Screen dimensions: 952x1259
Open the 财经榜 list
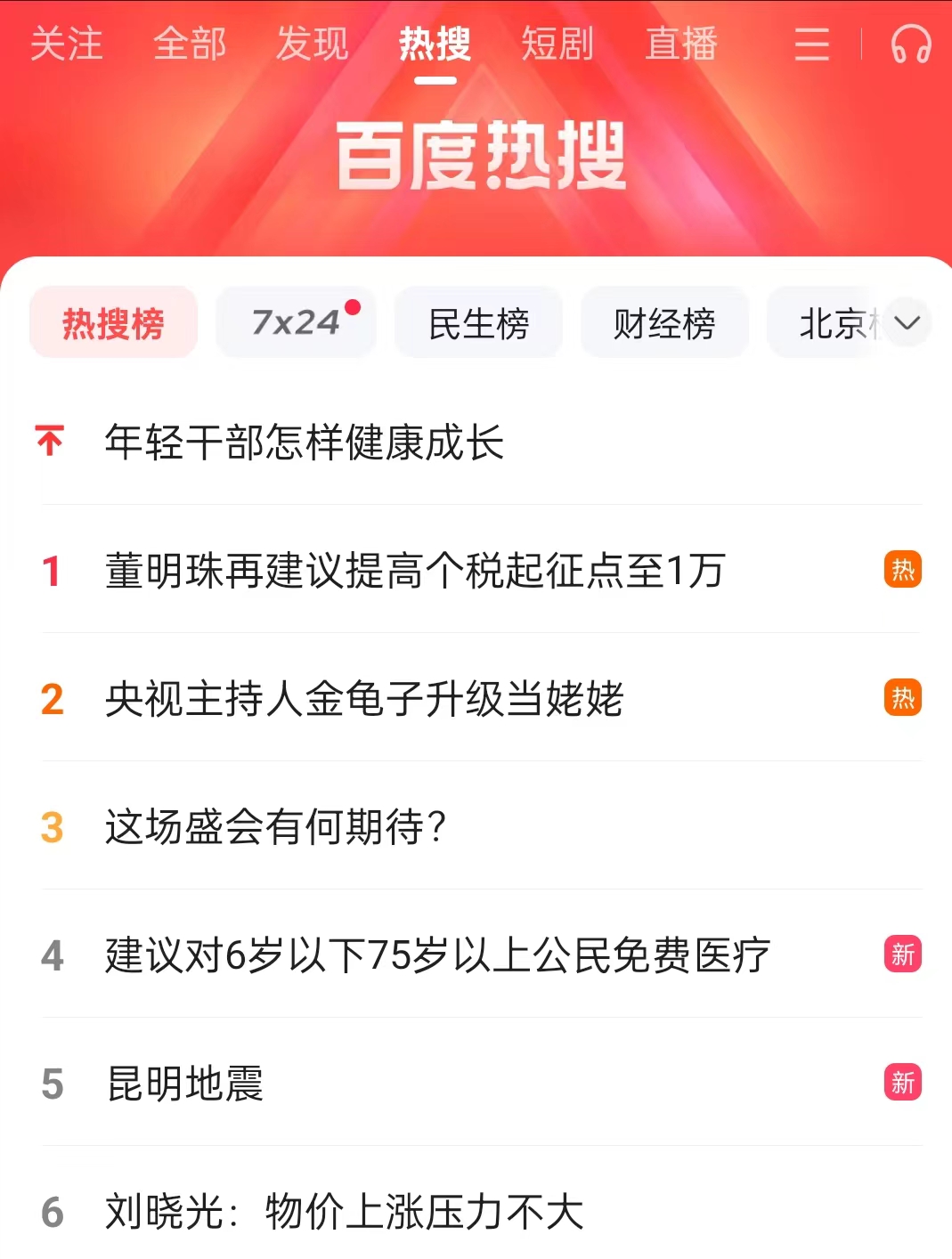[x=664, y=323]
